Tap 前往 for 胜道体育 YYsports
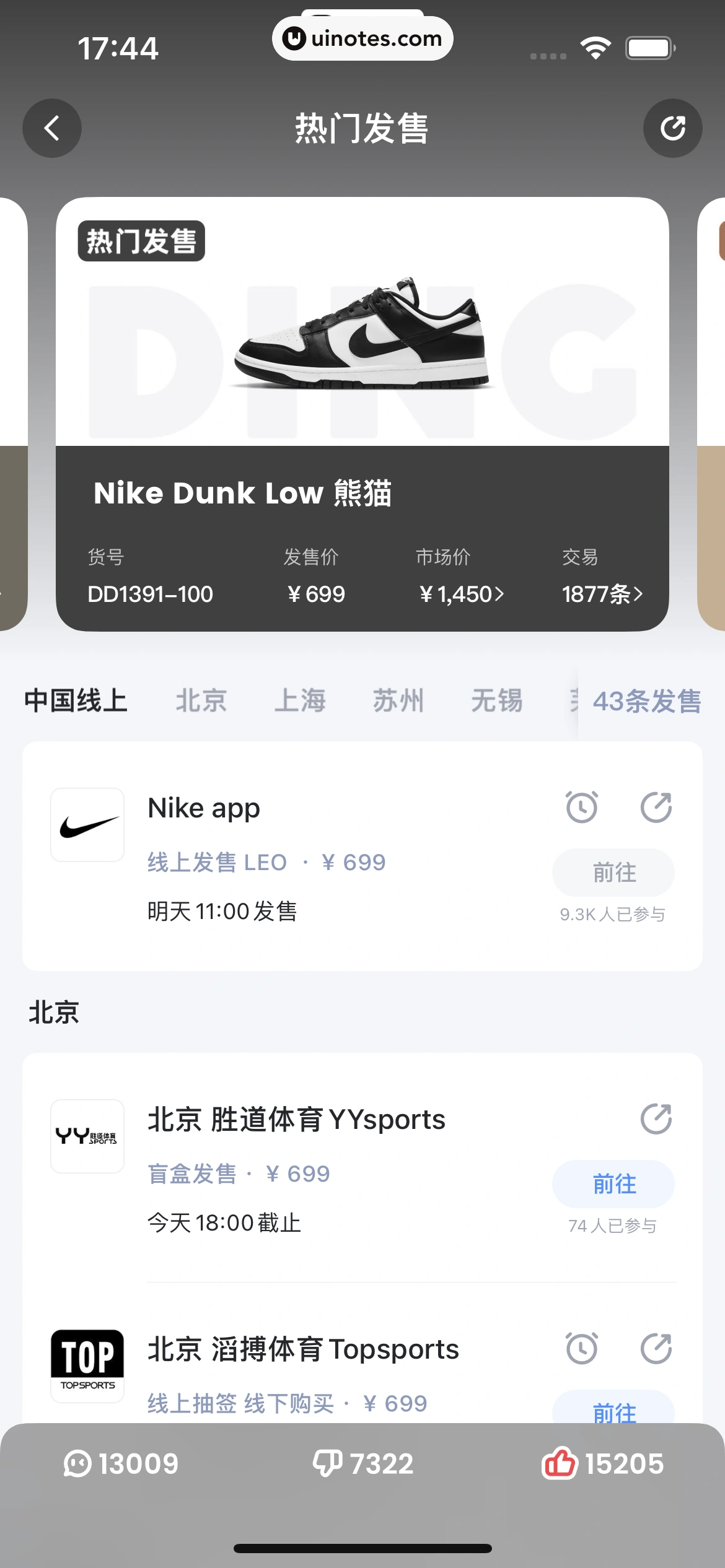Image resolution: width=725 pixels, height=1568 pixels. click(613, 1184)
